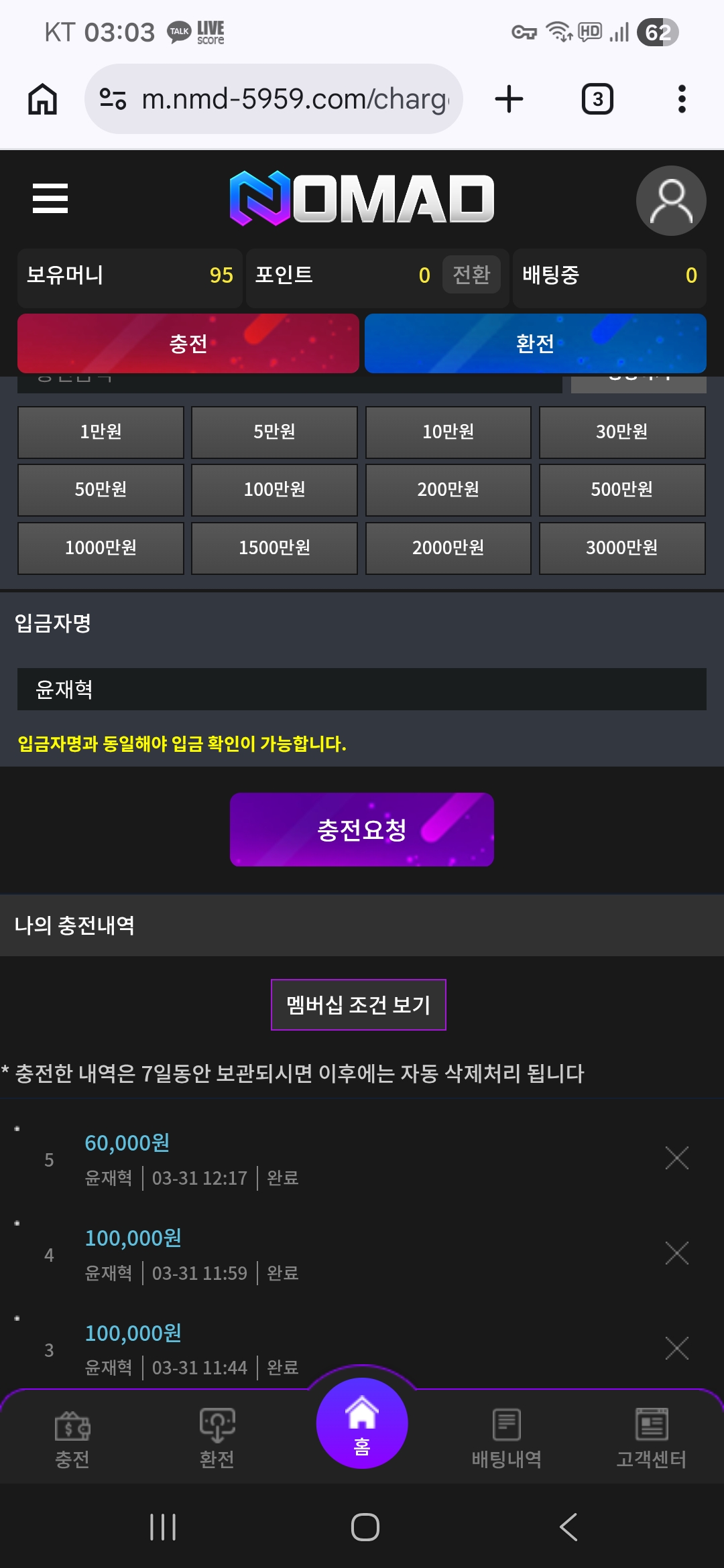Tap 멤버십 조건 보기 button
This screenshot has height=1568, width=724.
(358, 1004)
